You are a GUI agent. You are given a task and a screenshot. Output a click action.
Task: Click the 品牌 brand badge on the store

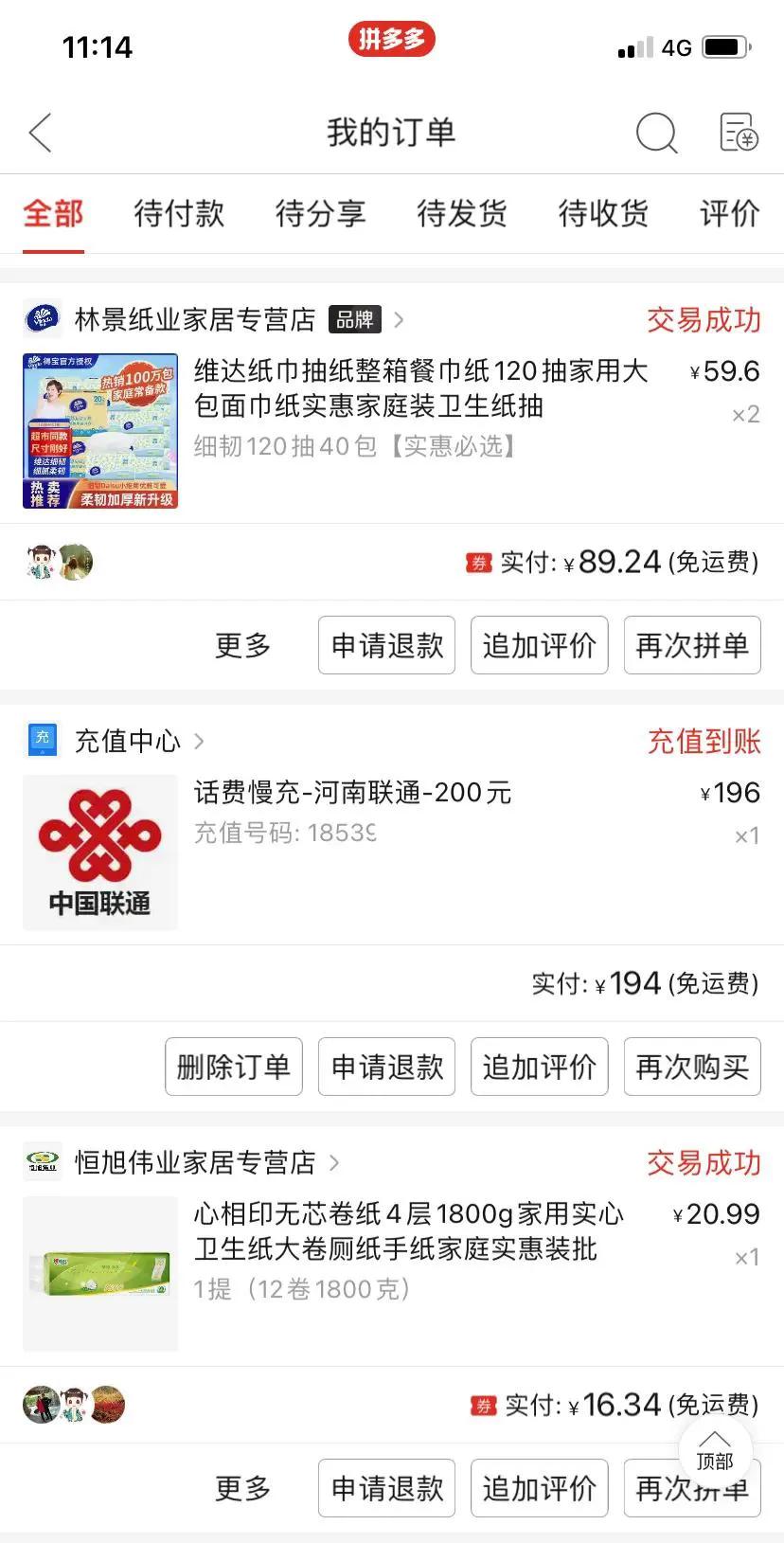coord(354,320)
